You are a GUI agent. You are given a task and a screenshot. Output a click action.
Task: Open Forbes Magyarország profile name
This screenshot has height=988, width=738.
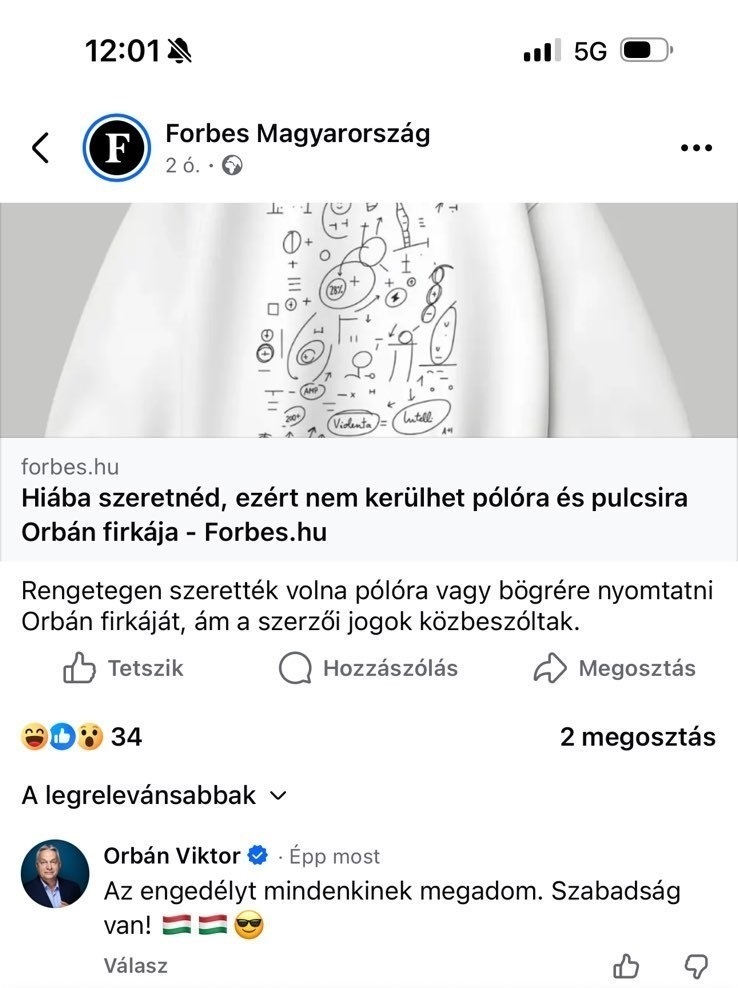point(297,133)
